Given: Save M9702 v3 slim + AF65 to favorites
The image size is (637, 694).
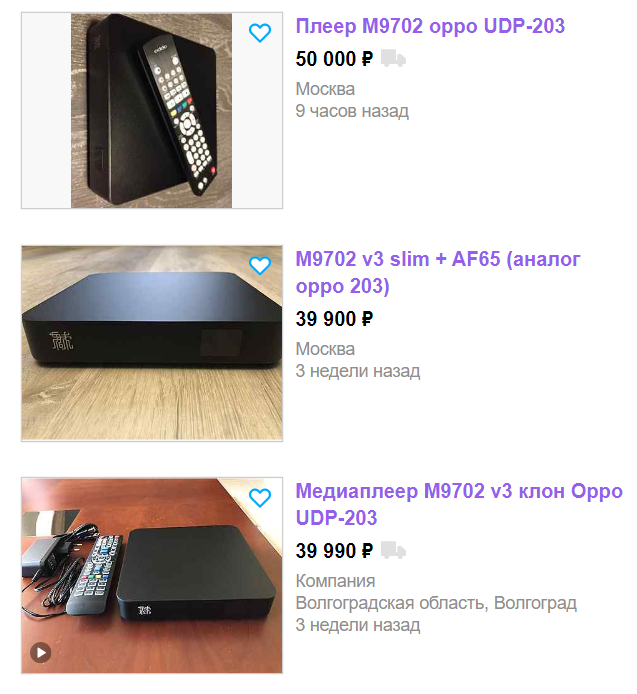Looking at the screenshot, I should tap(260, 265).
